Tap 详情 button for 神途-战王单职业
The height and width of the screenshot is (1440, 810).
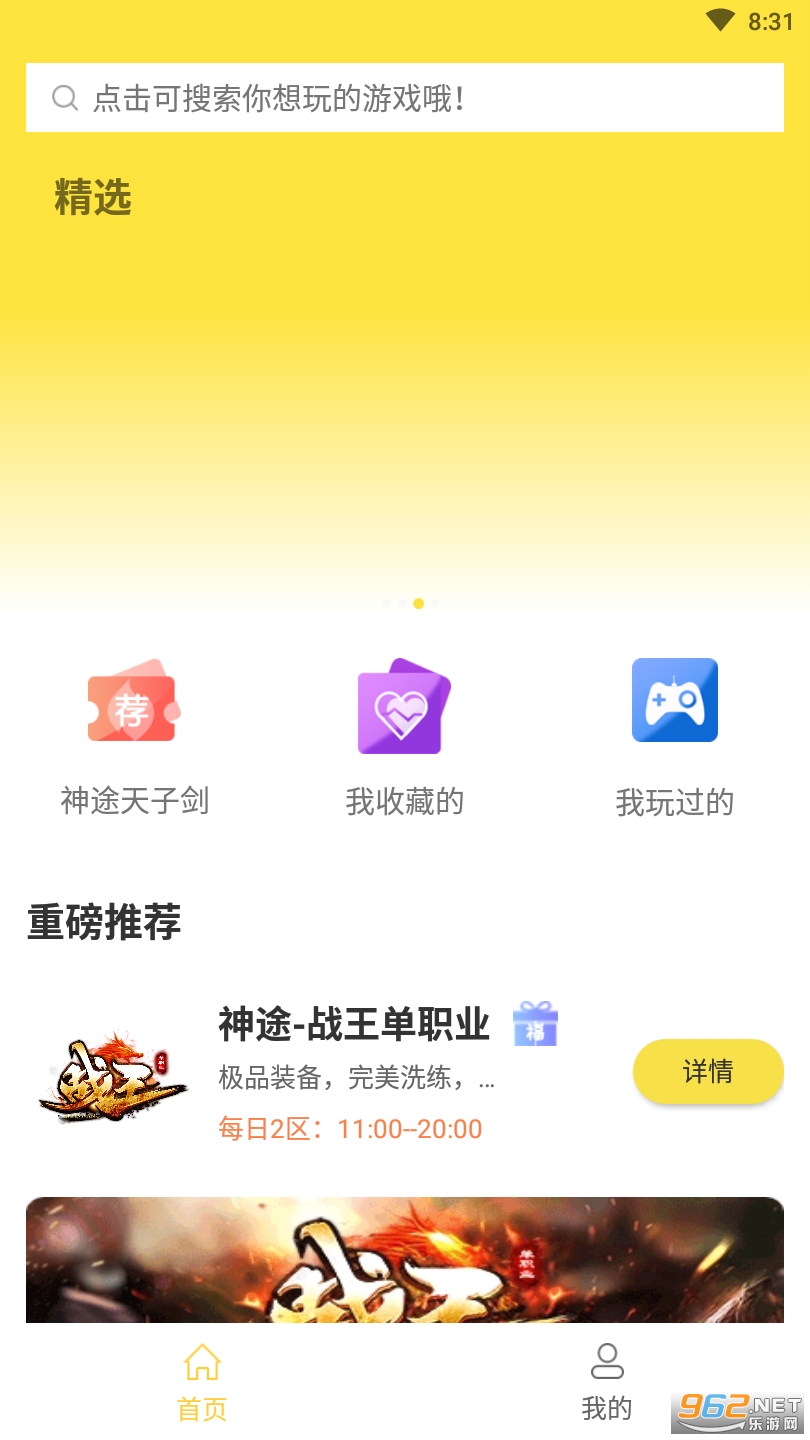point(708,1072)
